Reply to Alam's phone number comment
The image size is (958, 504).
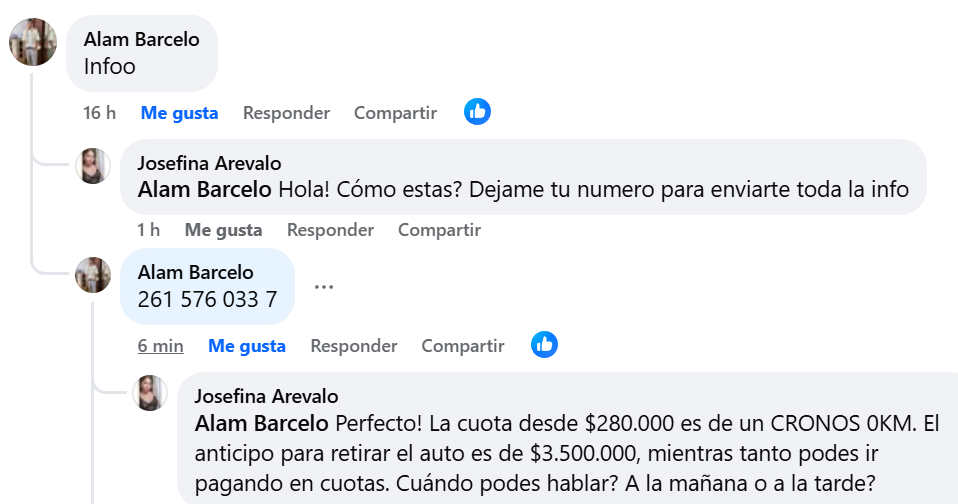coord(354,346)
